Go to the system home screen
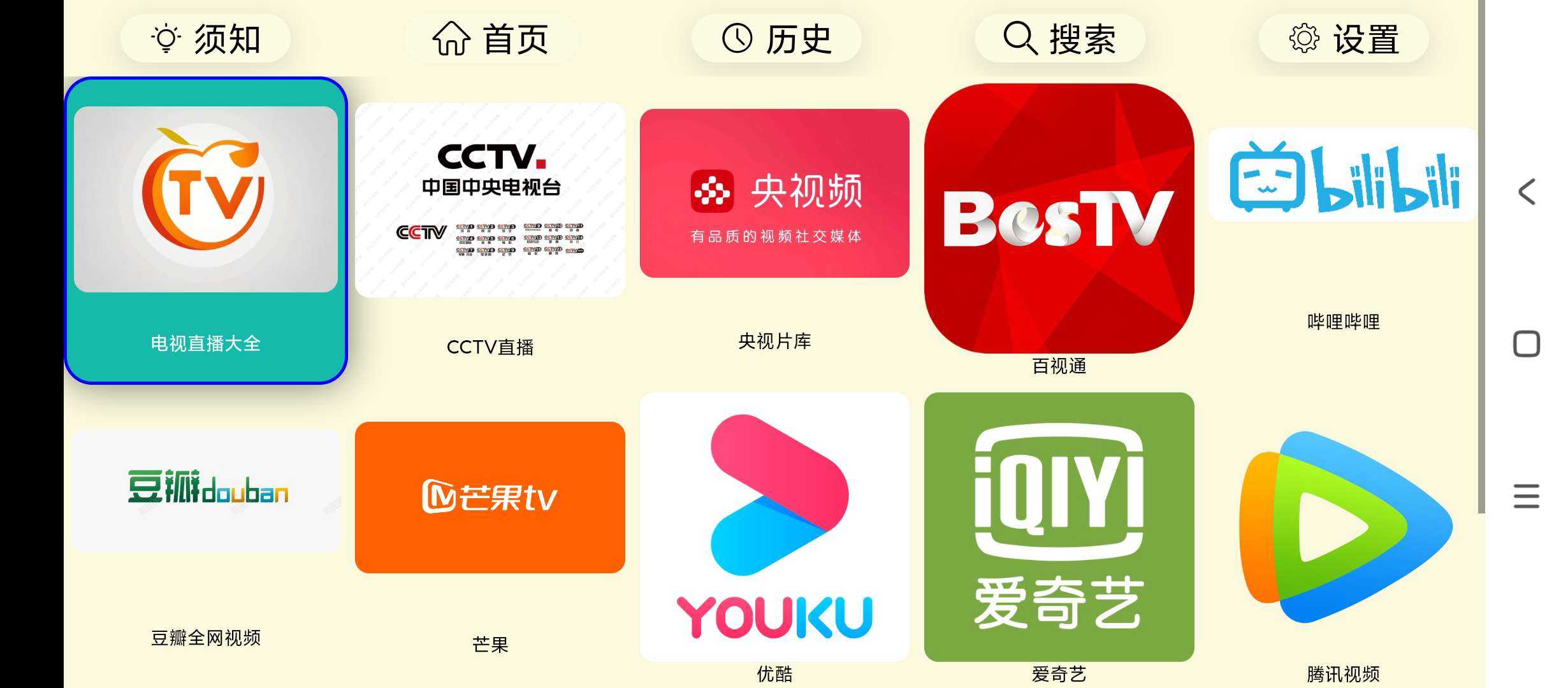This screenshot has width=1568, height=688. 1527,344
